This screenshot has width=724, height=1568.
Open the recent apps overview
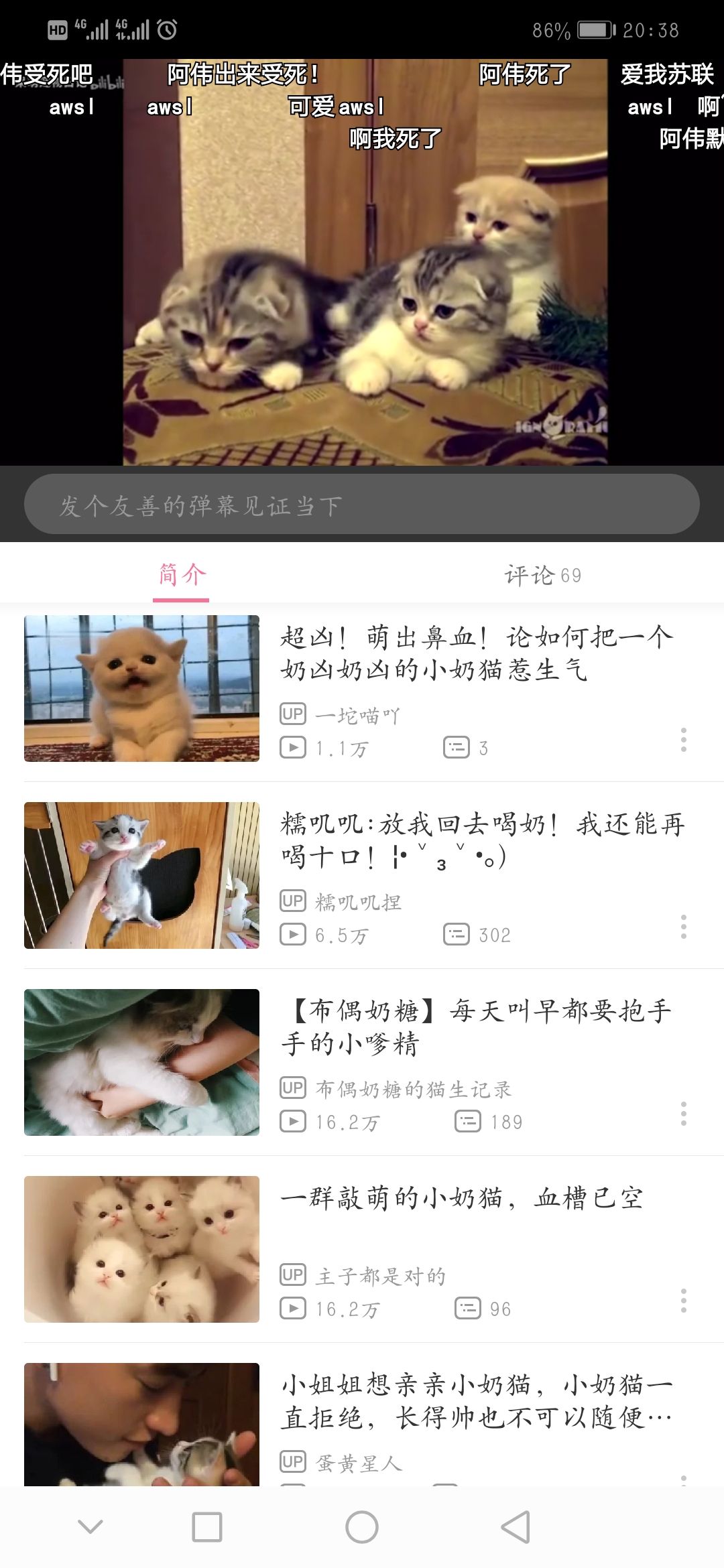[x=207, y=1527]
